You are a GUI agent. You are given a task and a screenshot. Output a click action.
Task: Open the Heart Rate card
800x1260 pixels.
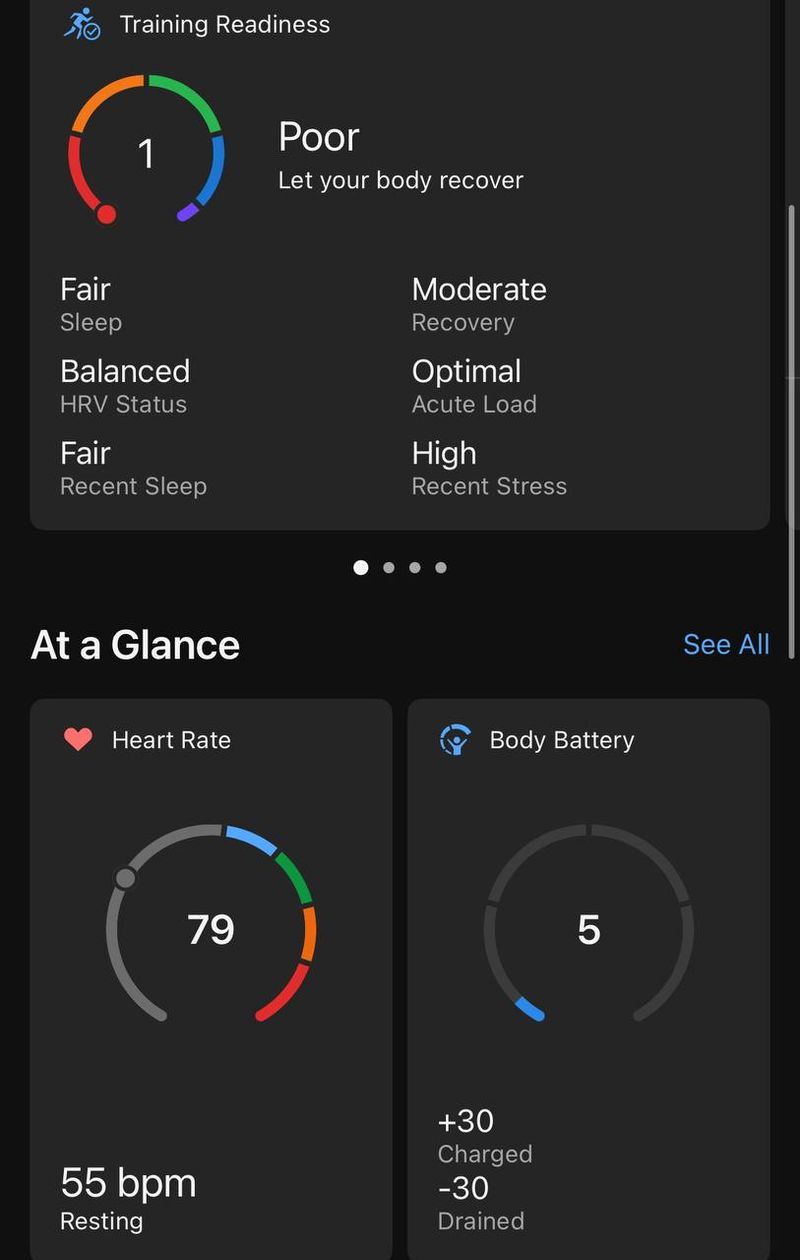(x=211, y=980)
